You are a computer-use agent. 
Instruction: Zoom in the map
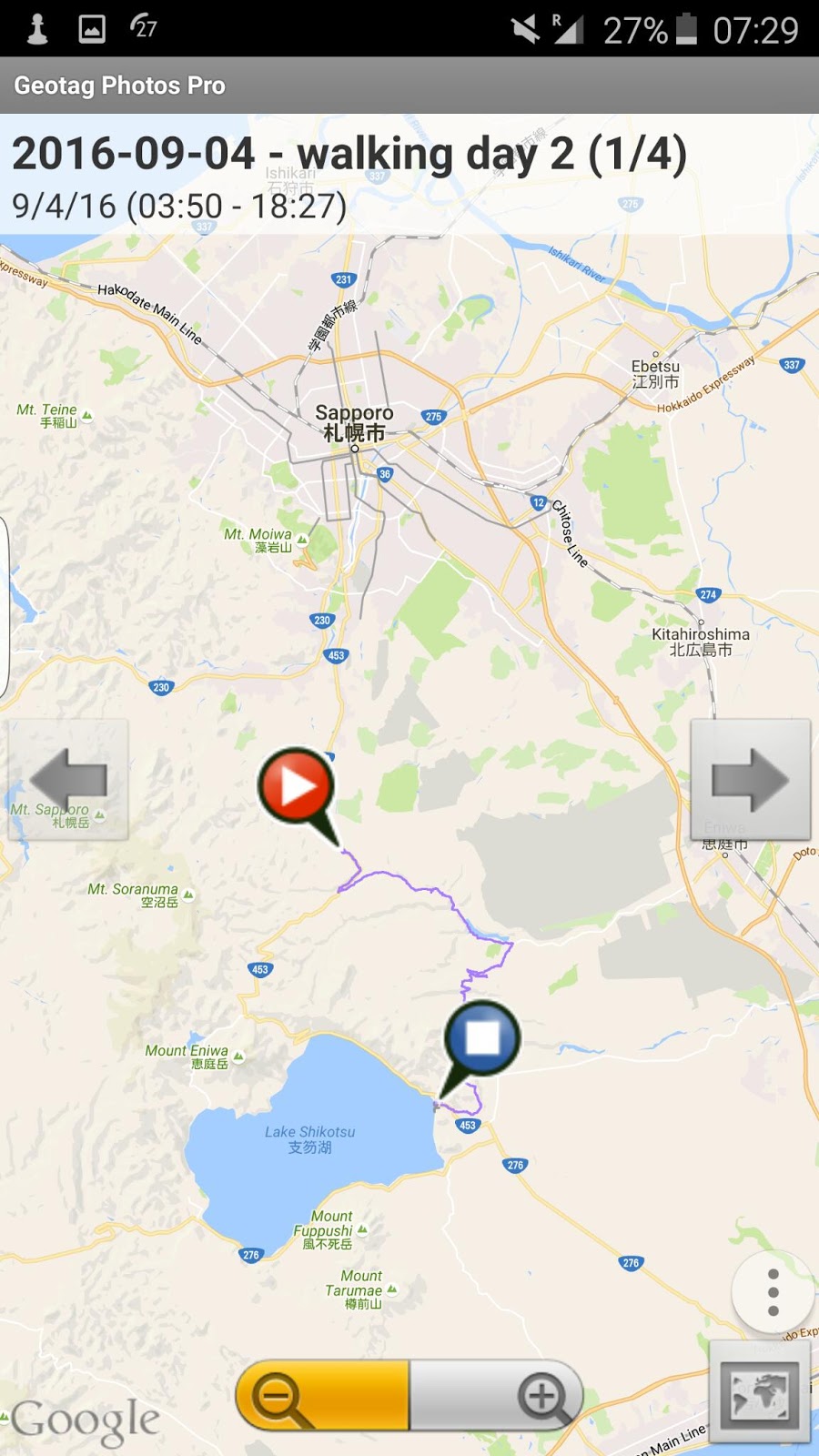(x=497, y=1395)
